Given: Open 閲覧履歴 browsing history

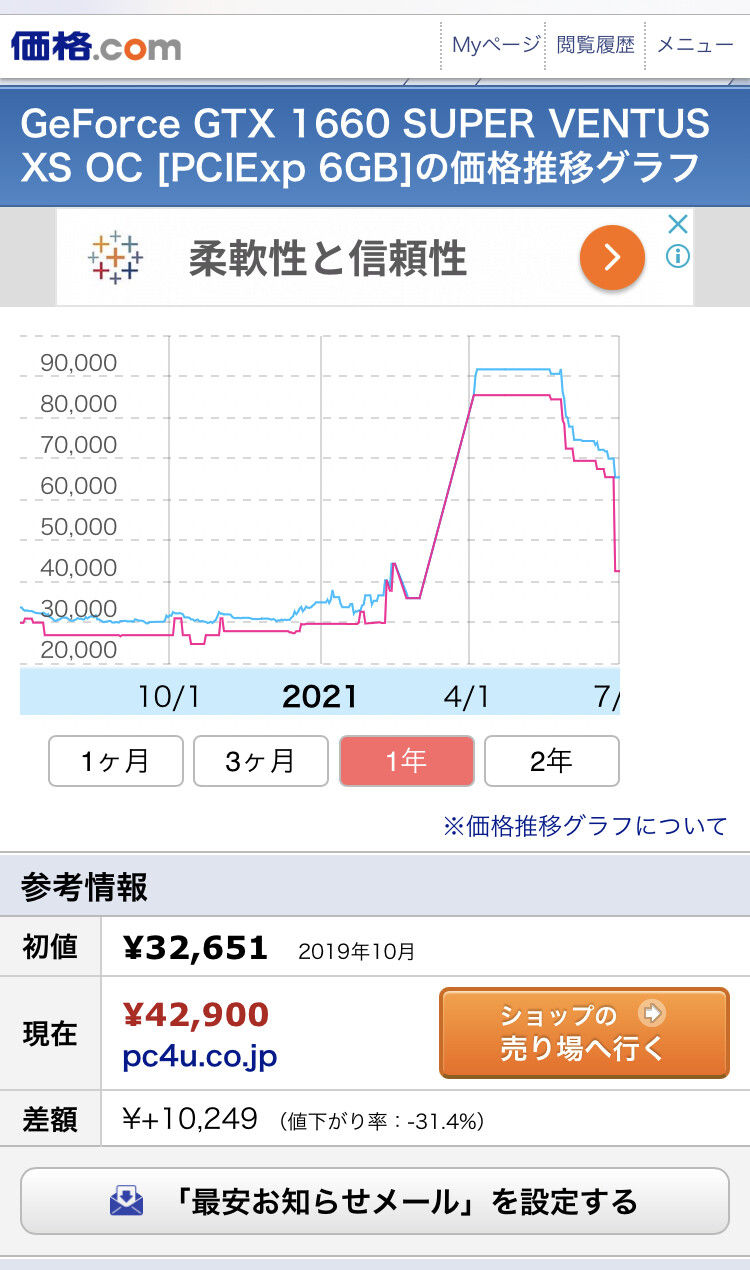Looking at the screenshot, I should (596, 45).
